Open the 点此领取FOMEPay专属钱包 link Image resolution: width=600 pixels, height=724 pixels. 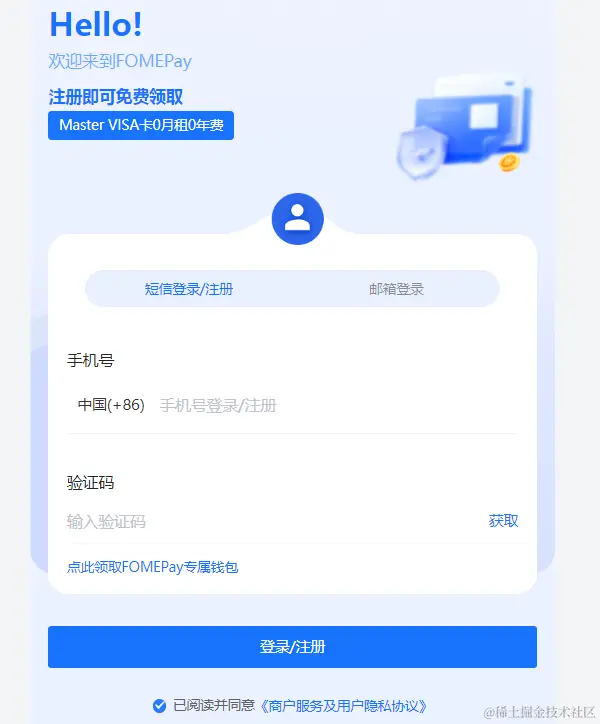pyautogui.click(x=152, y=567)
